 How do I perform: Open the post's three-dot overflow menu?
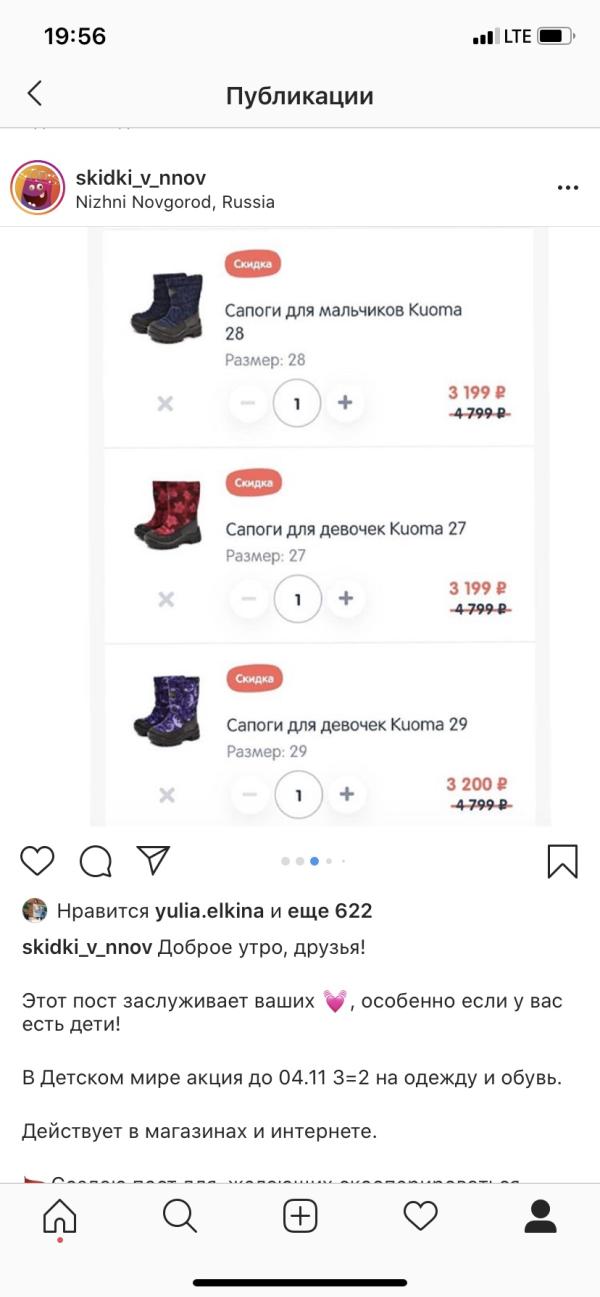point(568,188)
